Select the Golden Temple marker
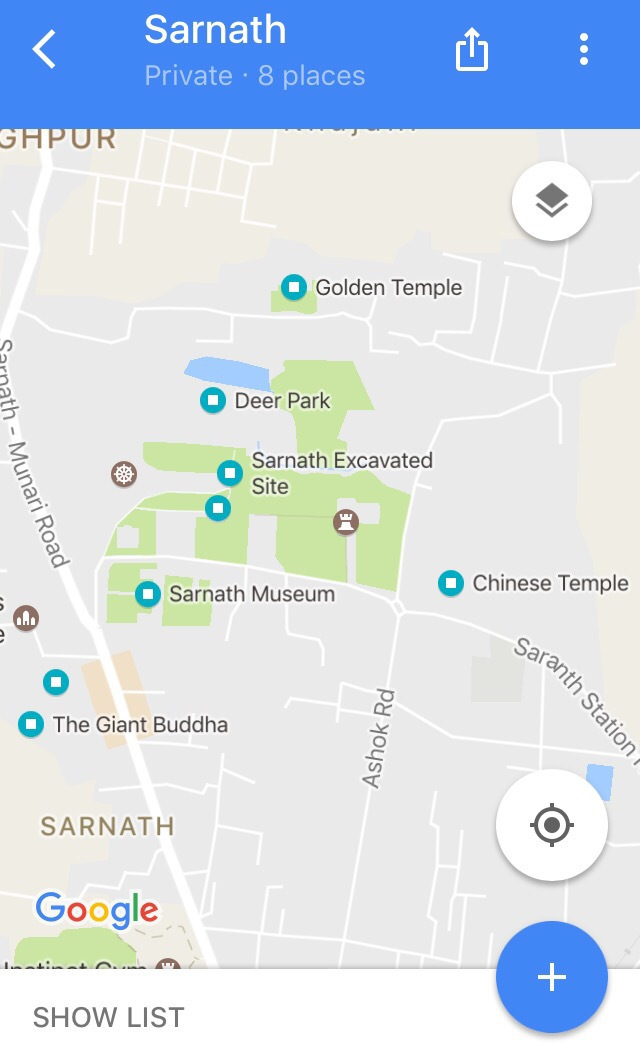The image size is (640, 1049). pyautogui.click(x=293, y=288)
